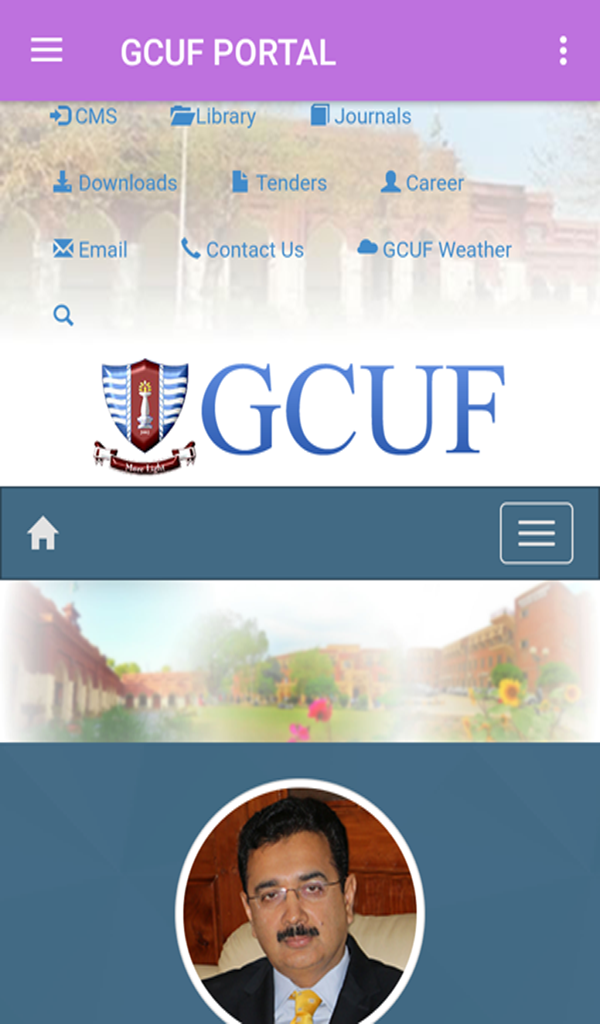Open the overflow options menu

(x=563, y=51)
